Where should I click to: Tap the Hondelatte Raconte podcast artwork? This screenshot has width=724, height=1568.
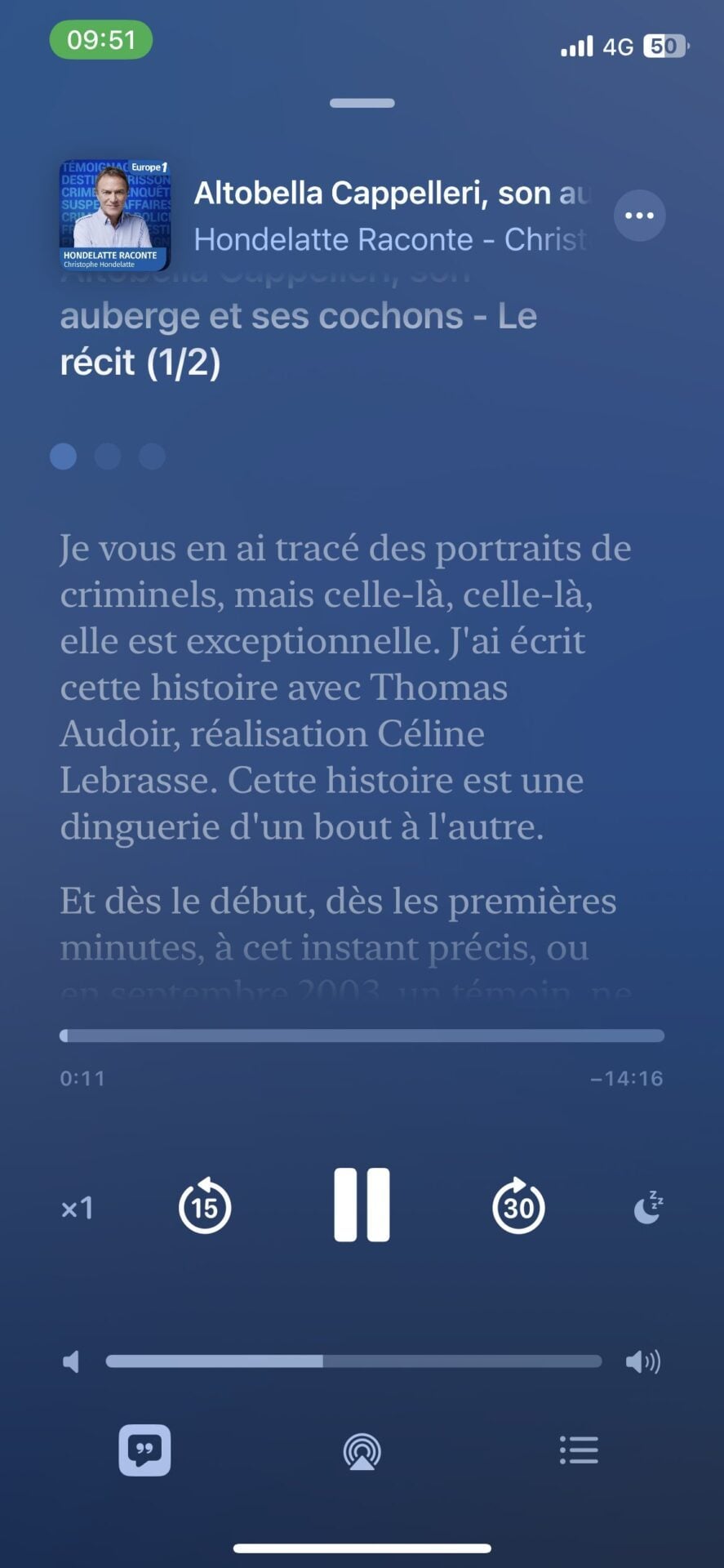click(114, 216)
